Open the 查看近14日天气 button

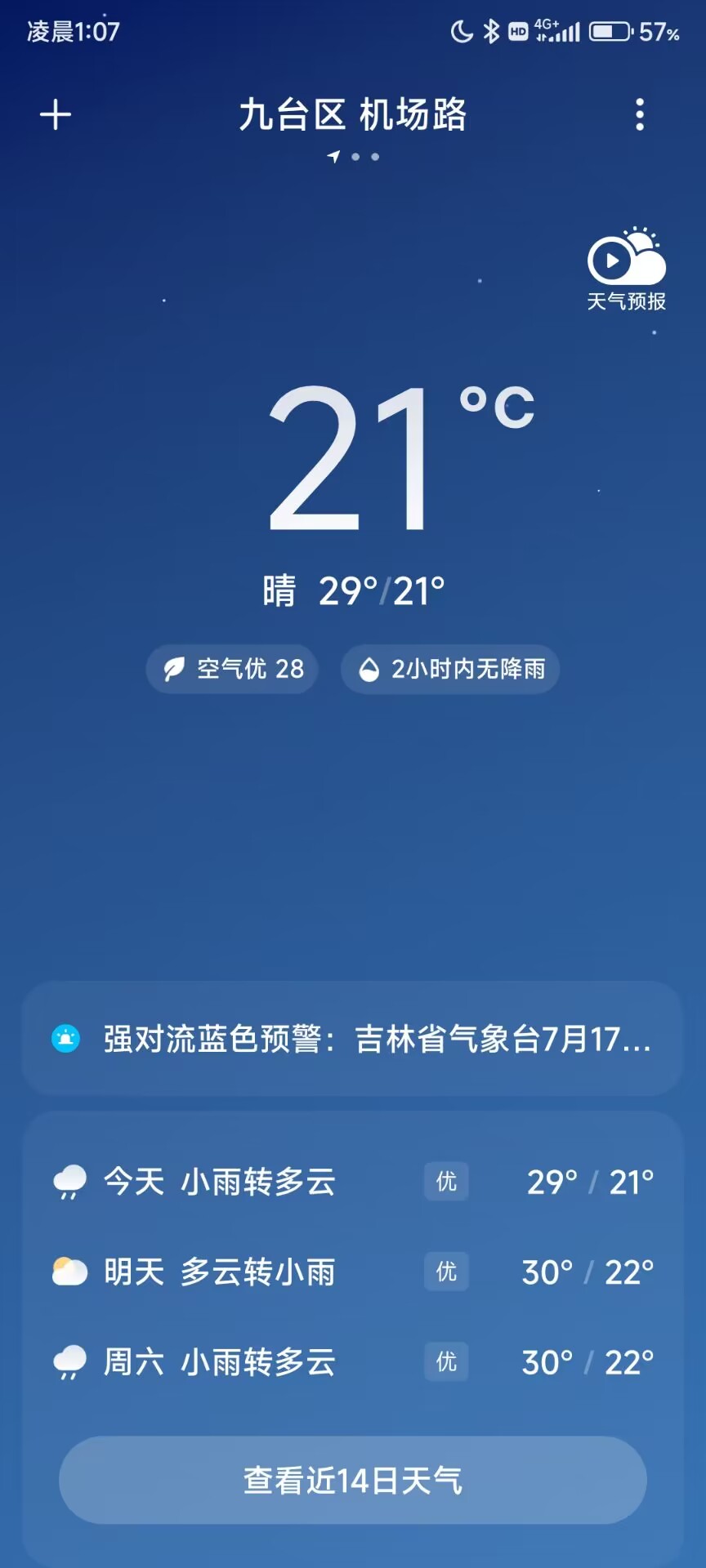coord(353,1481)
